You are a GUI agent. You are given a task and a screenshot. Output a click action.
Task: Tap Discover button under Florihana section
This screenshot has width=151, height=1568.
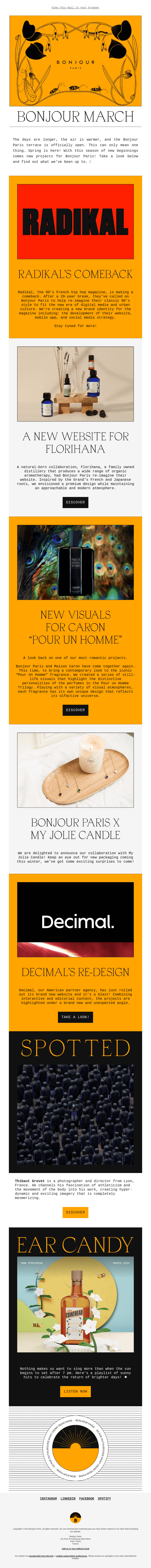click(x=75, y=502)
